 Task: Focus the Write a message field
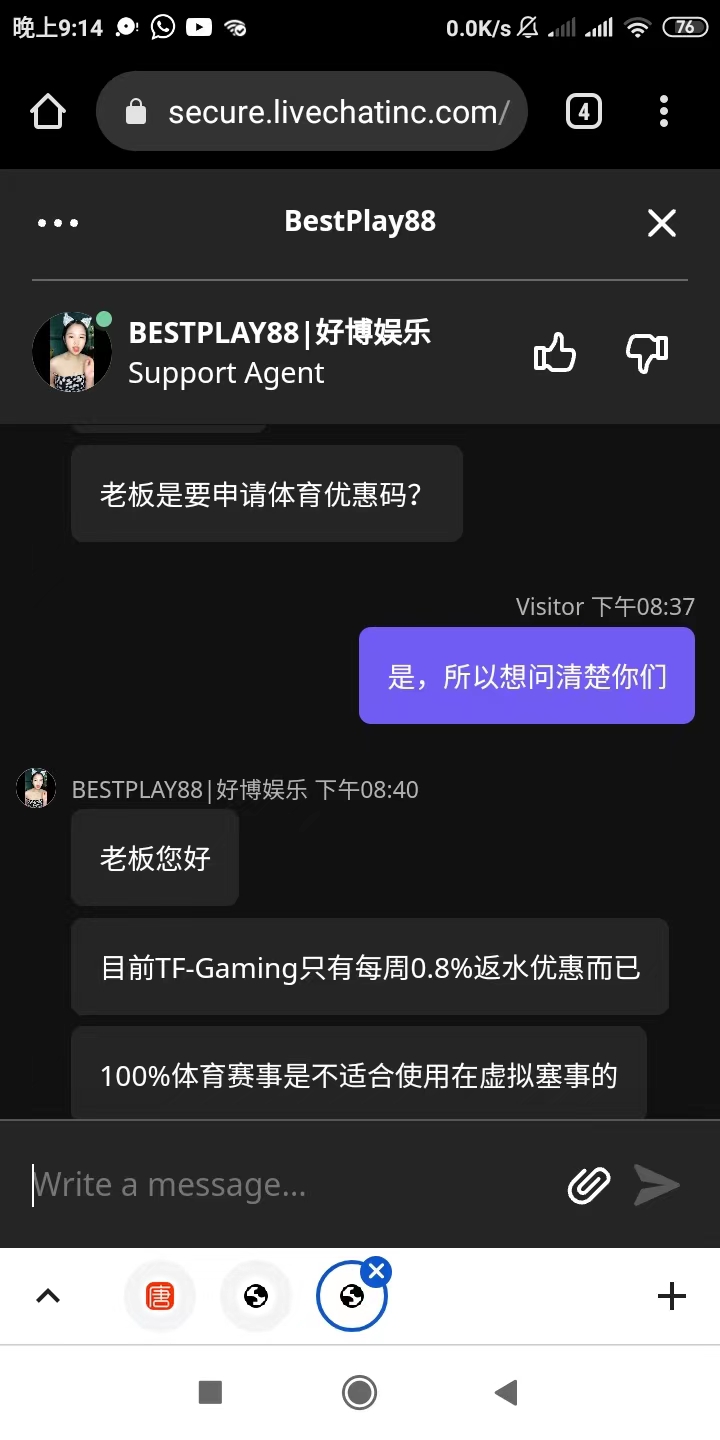(290, 1185)
